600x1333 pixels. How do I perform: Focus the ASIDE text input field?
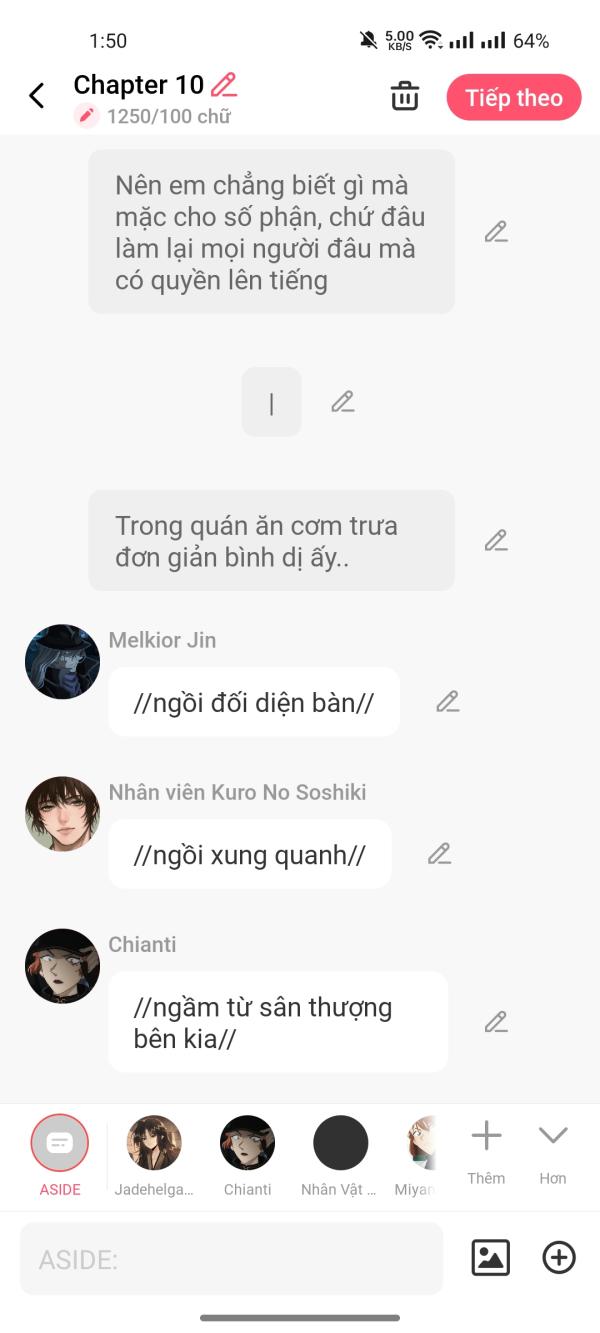point(231,1259)
